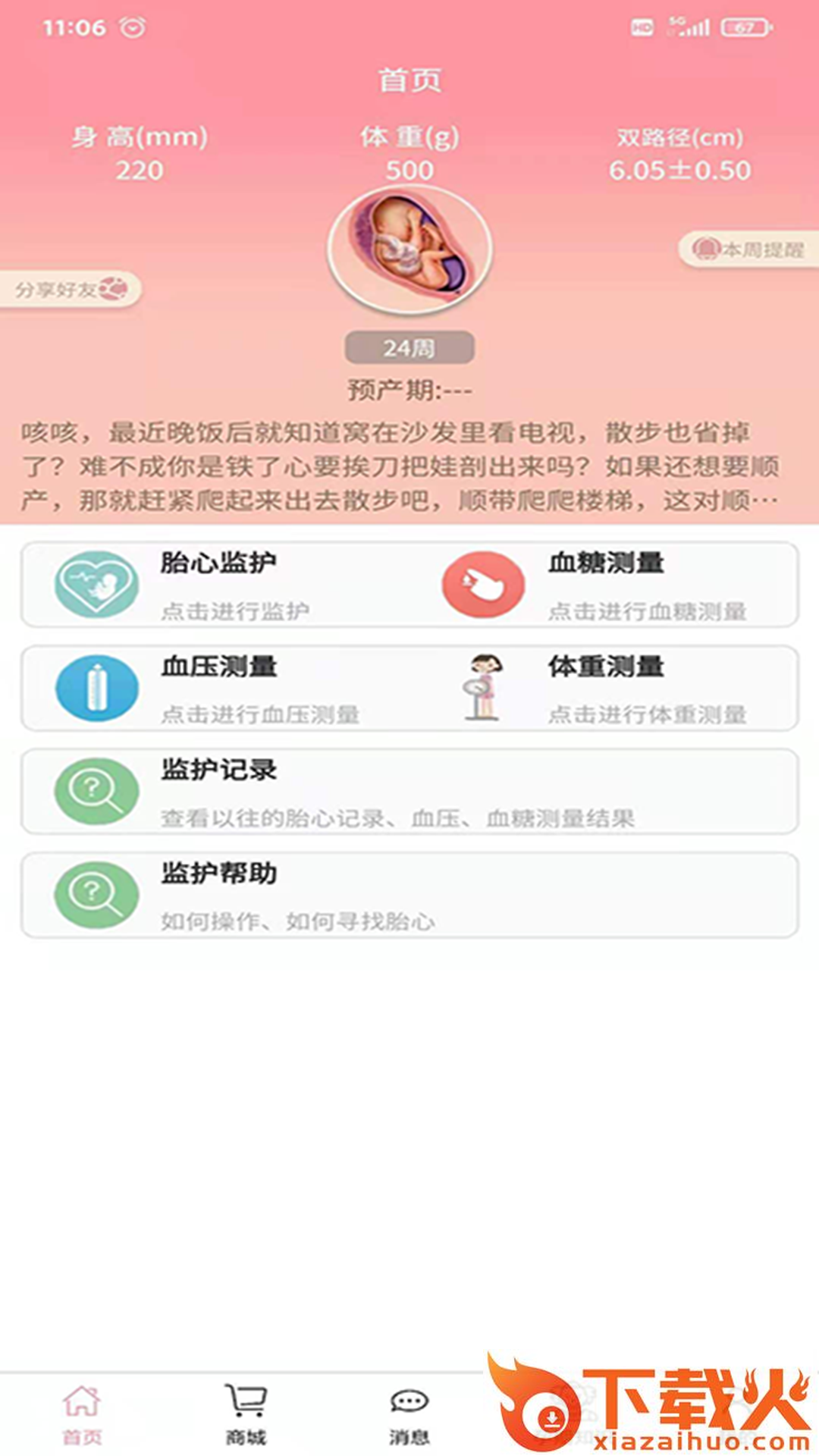
Task: Switch to the 消息 messages tab
Action: [x=409, y=1414]
